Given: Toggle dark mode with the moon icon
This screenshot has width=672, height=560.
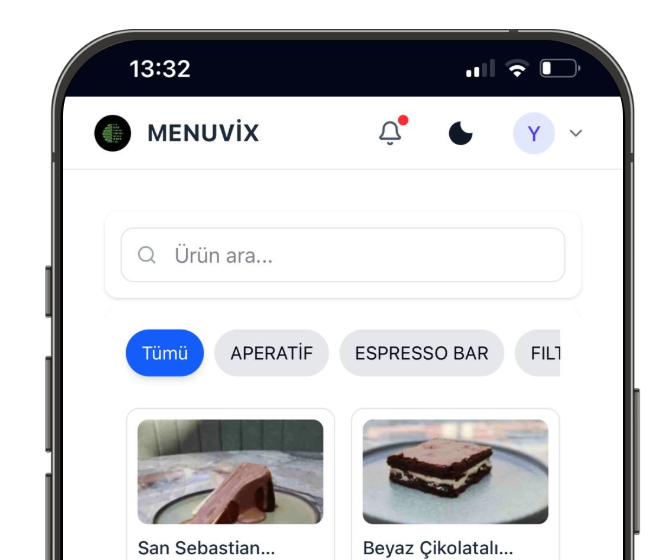Looking at the screenshot, I should (460, 133).
